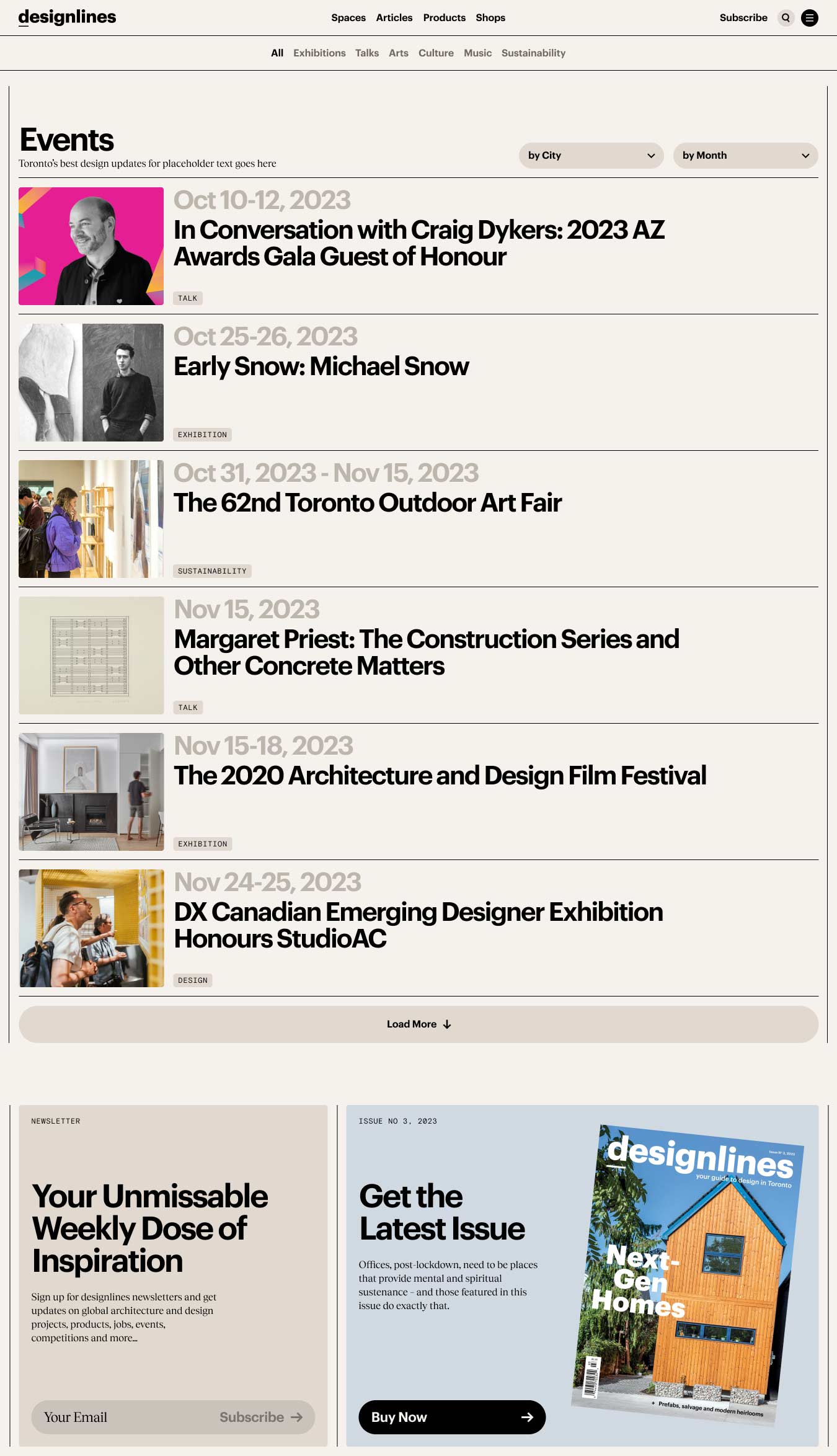The height and width of the screenshot is (1456, 837).
Task: Select the Talks filter tab
Action: coord(367,53)
